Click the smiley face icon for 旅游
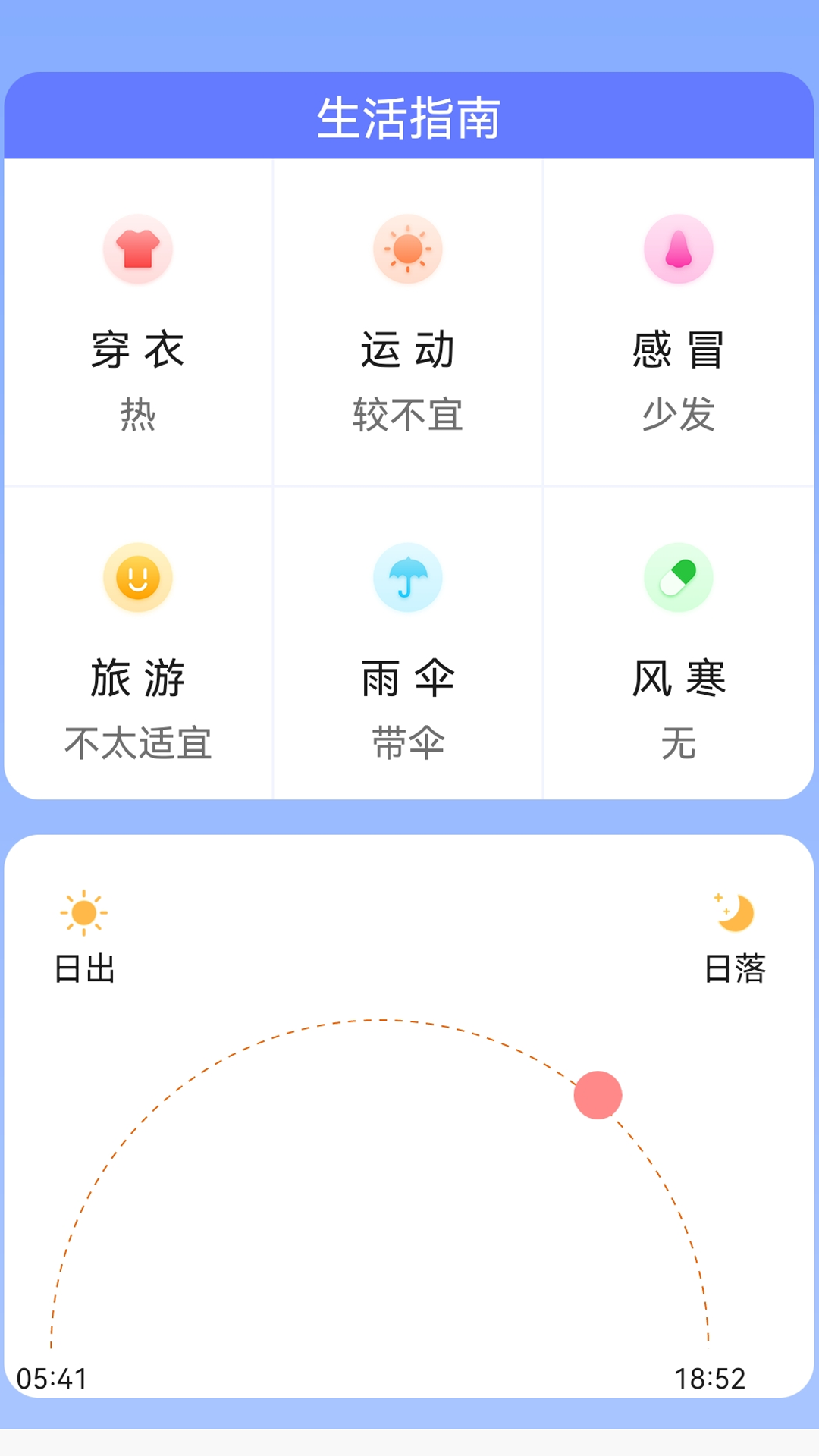This screenshot has width=819, height=1456. (137, 578)
